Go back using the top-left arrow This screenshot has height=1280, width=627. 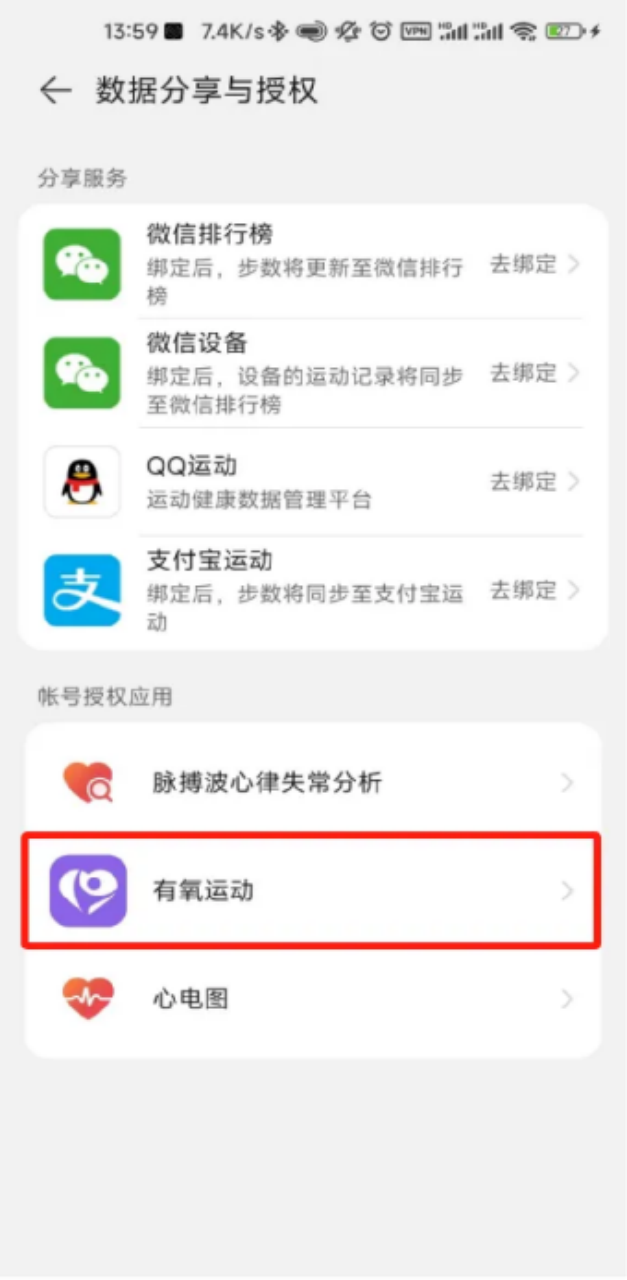[55, 91]
